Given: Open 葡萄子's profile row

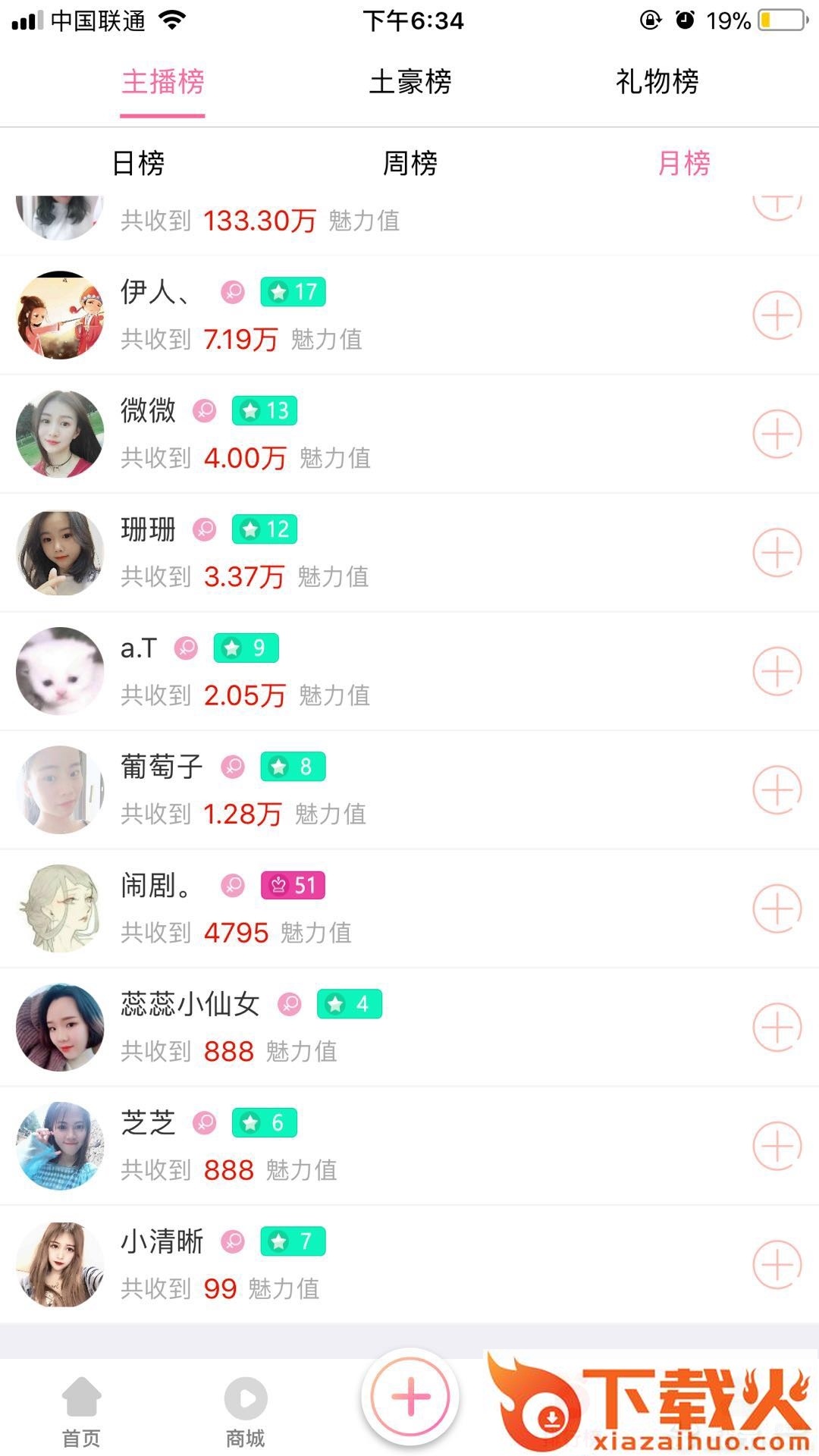Looking at the screenshot, I should point(379,790).
